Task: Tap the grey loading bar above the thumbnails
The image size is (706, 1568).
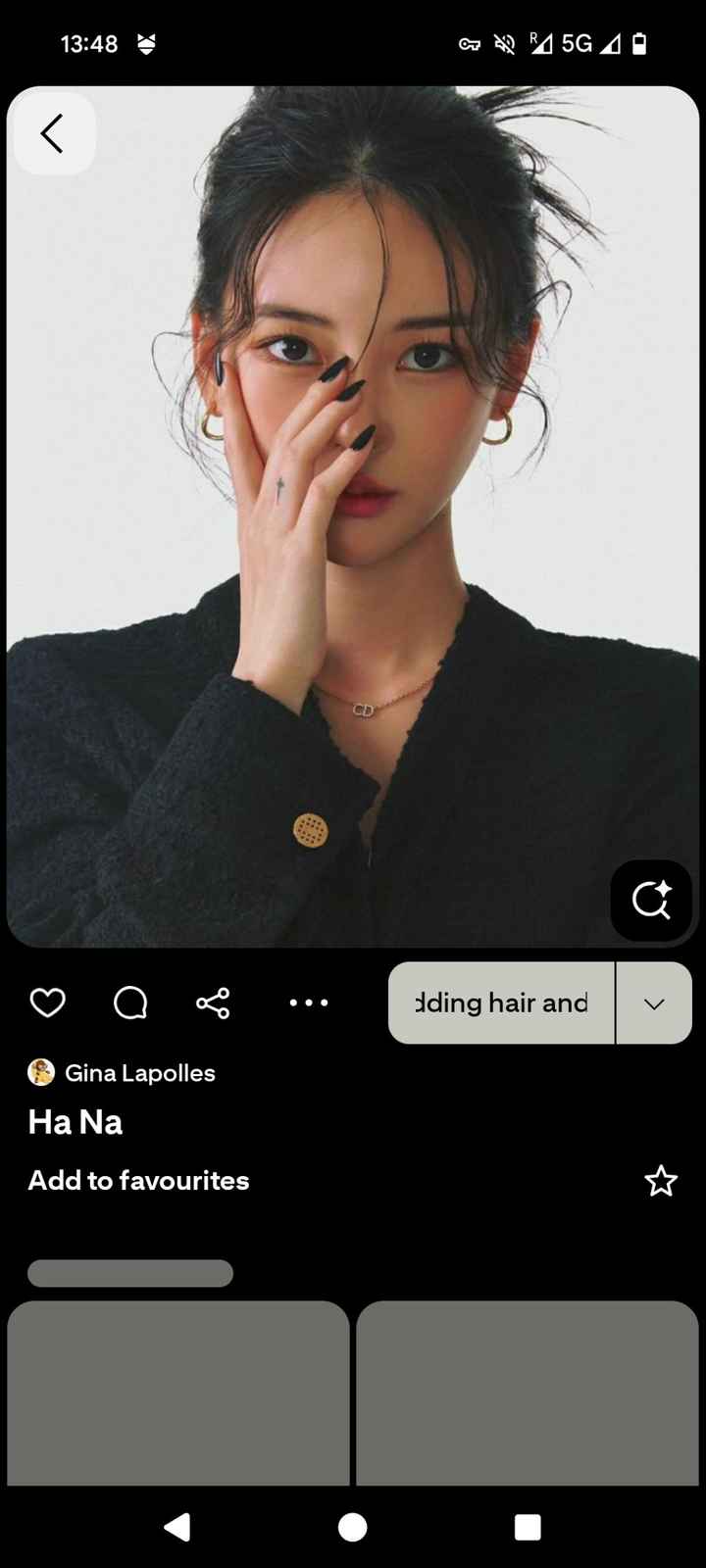Action: tap(128, 1273)
